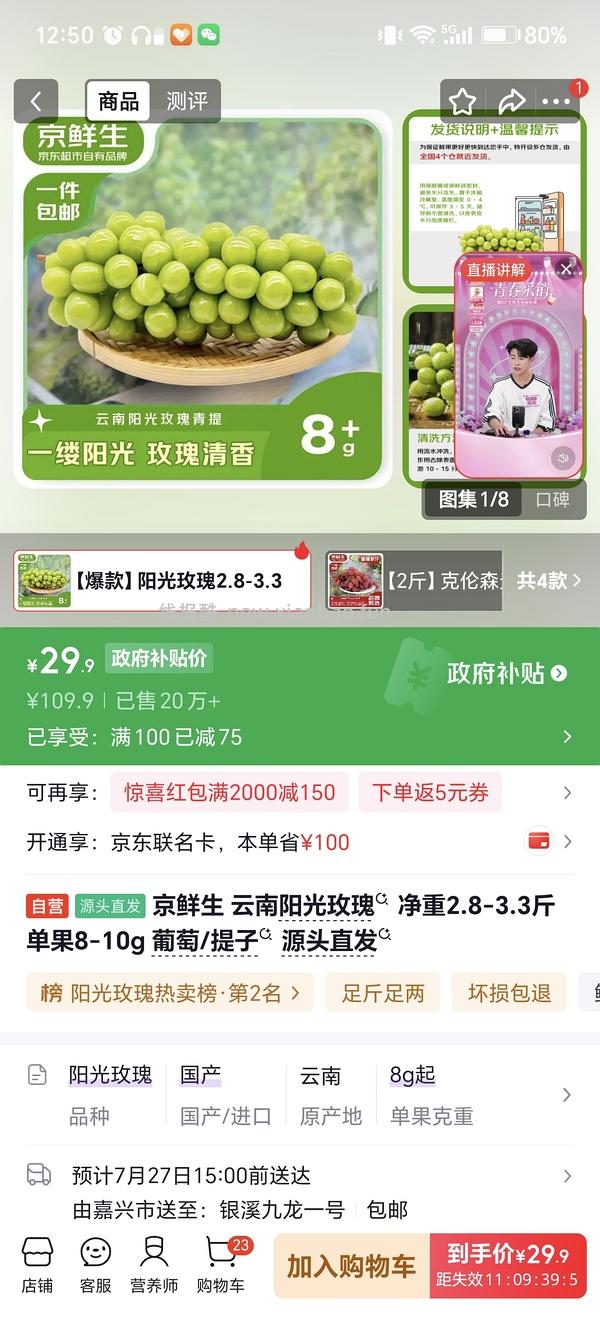This screenshot has height=1323, width=600.
Task: Open the 惊喜红包满2000减150 coupon
Action: 229,793
